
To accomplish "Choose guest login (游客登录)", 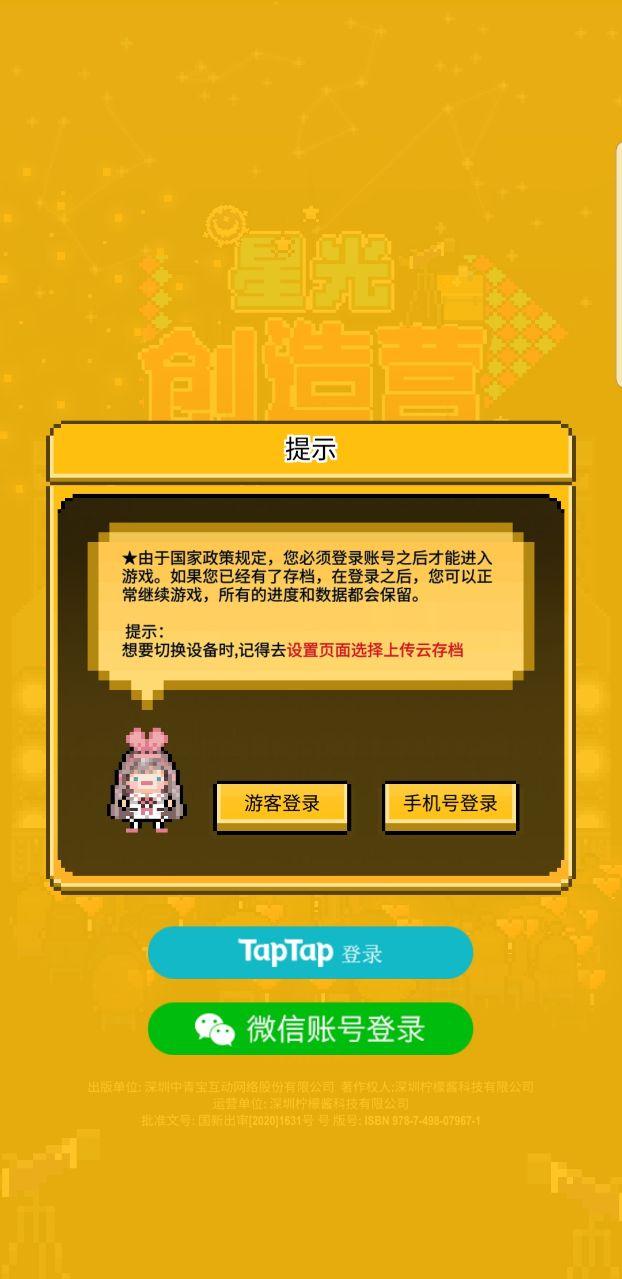I will point(282,806).
